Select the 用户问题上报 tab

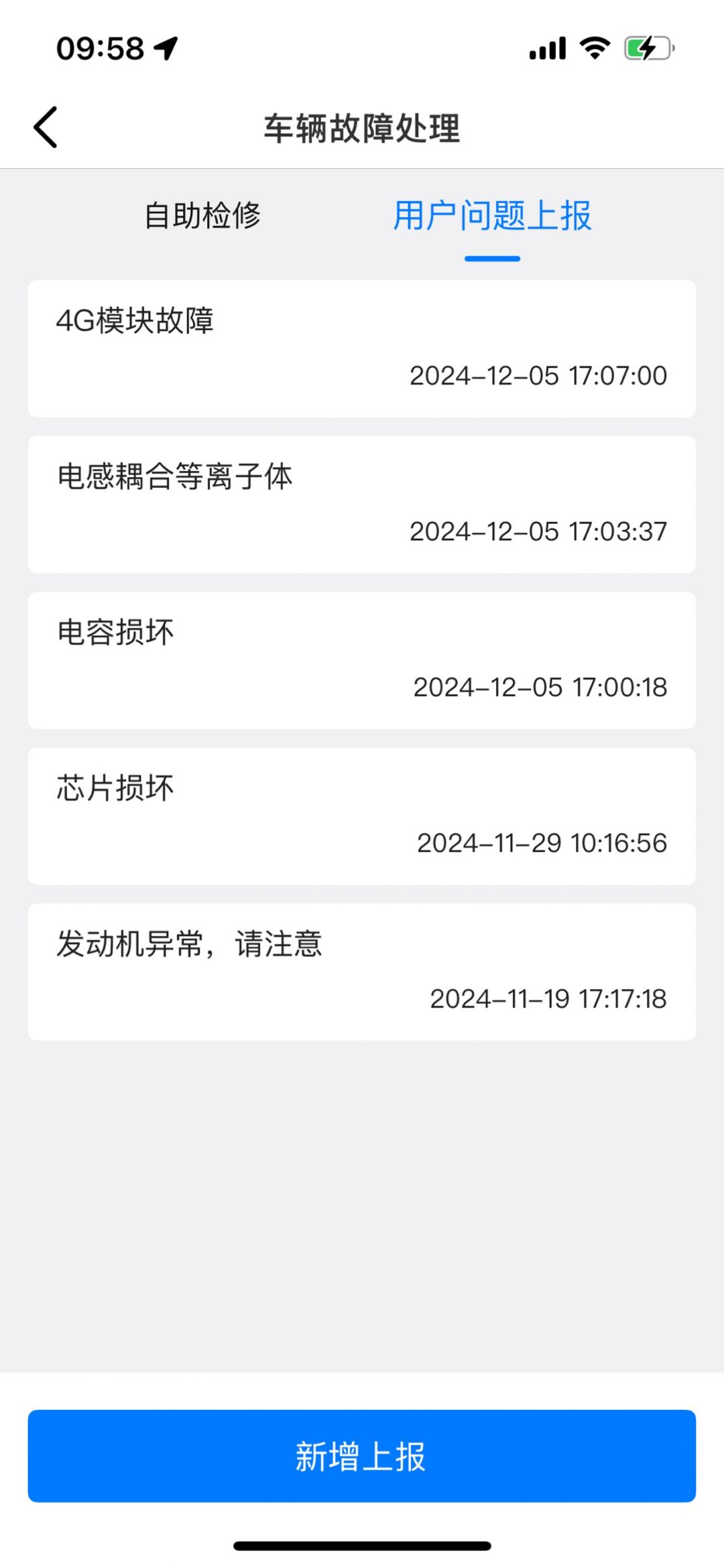point(492,216)
